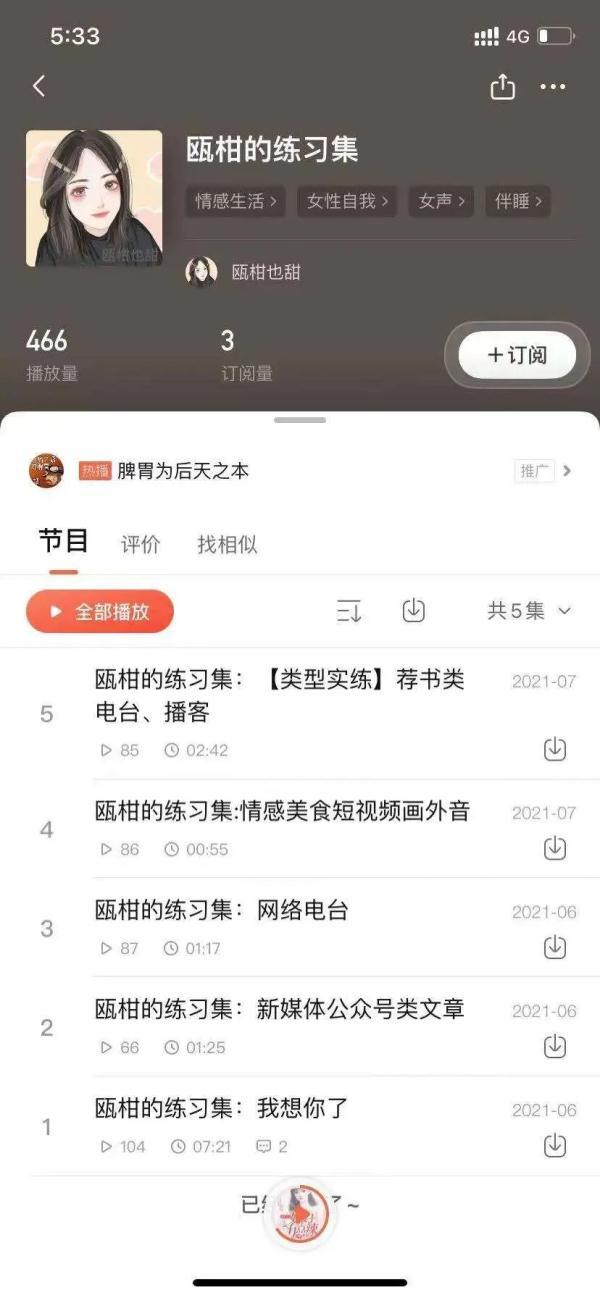Image resolution: width=600 pixels, height=1298 pixels.
Task: Open batch download next to sort icon
Action: (413, 611)
